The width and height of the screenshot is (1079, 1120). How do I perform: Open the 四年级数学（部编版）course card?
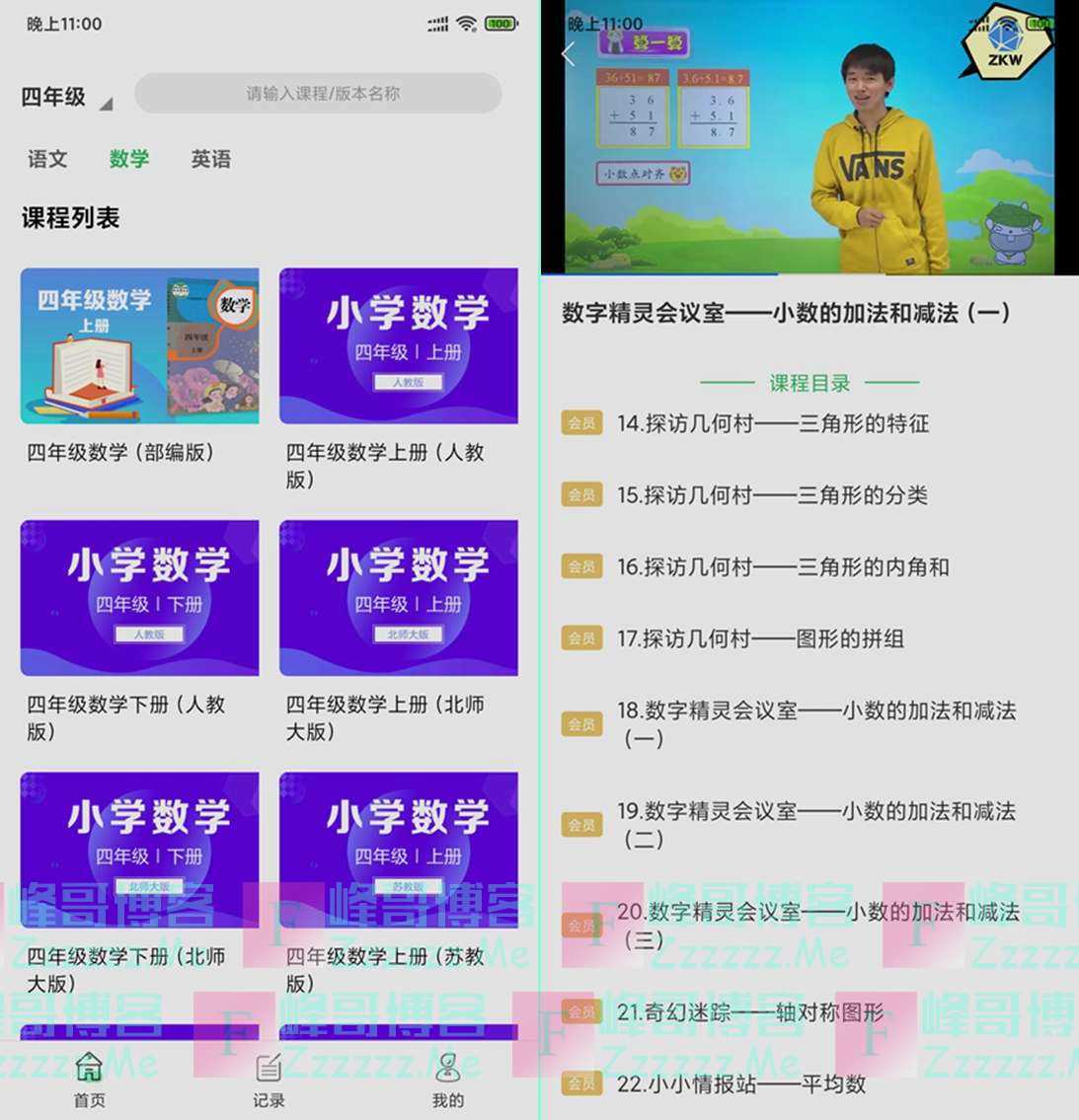(140, 346)
